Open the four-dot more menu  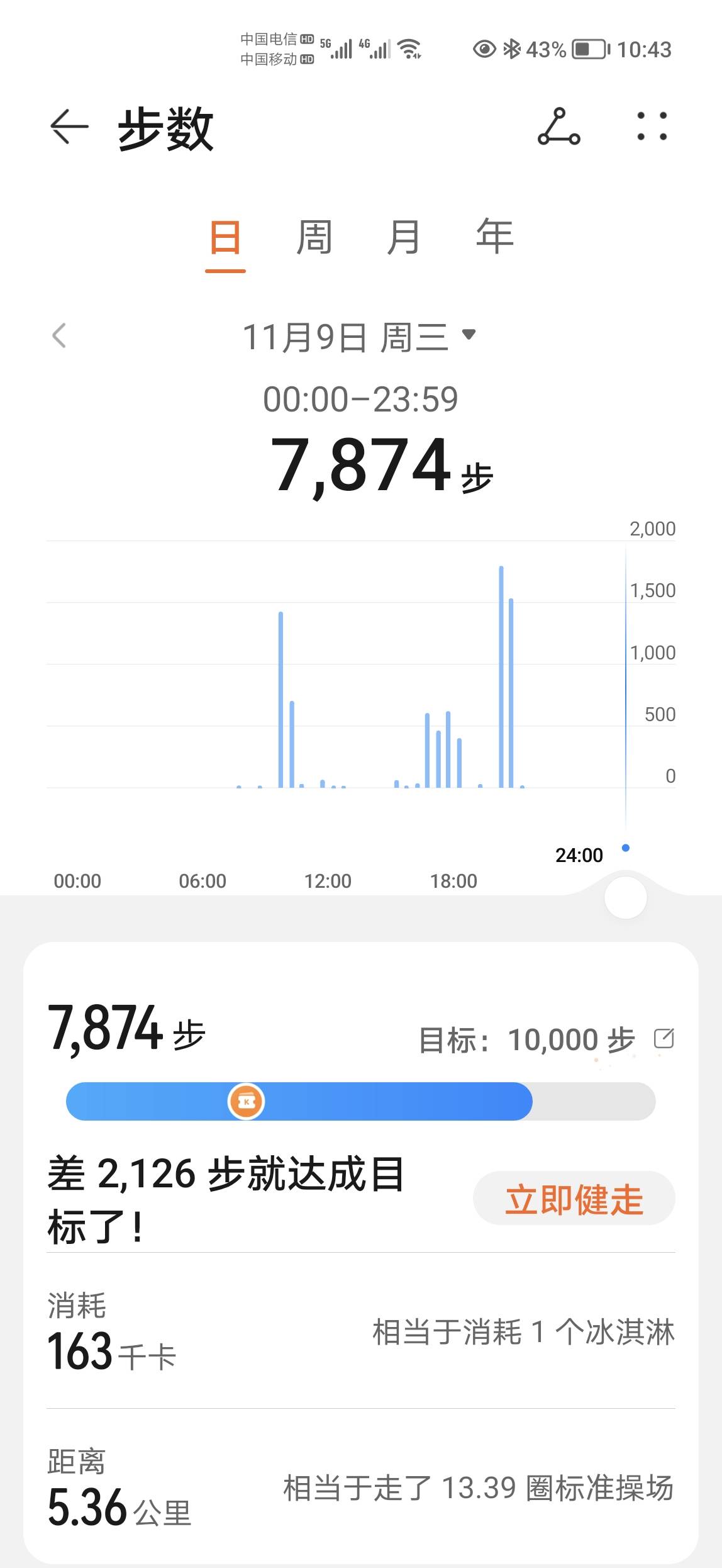coord(652,127)
